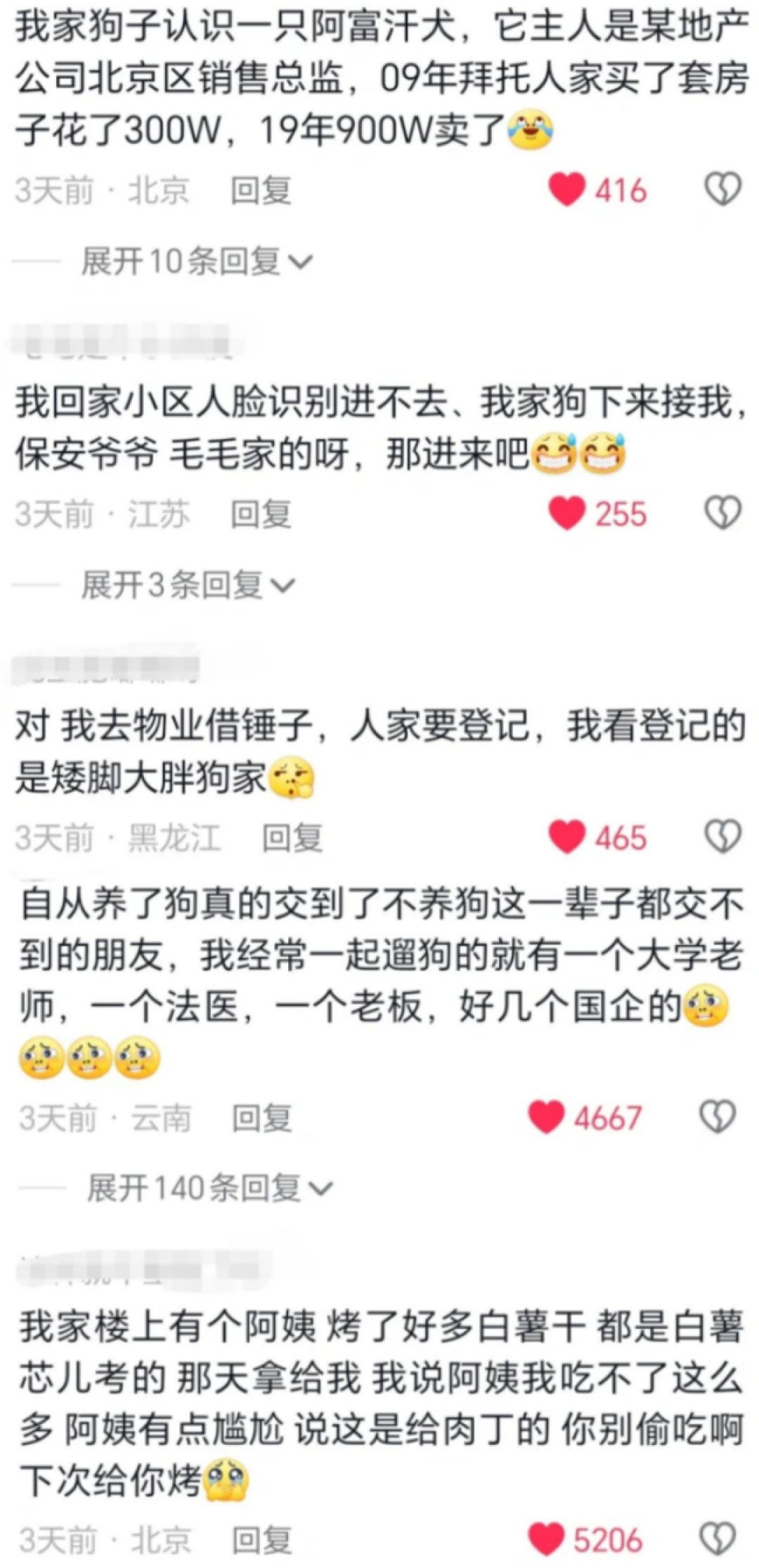Like the 借锤子 comment from 黑龙江

coord(566,837)
